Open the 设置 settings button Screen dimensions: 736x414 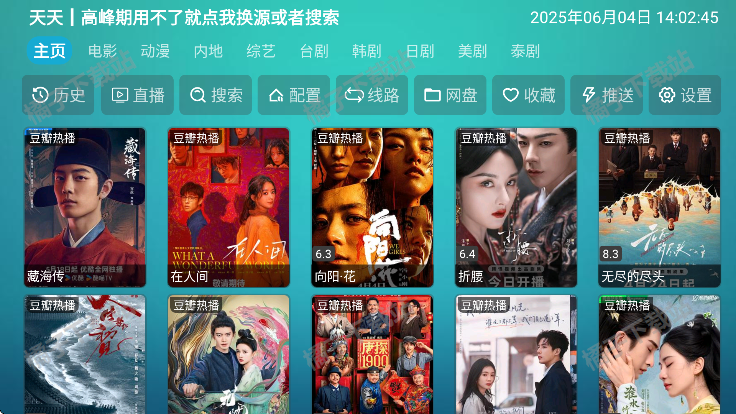685,95
